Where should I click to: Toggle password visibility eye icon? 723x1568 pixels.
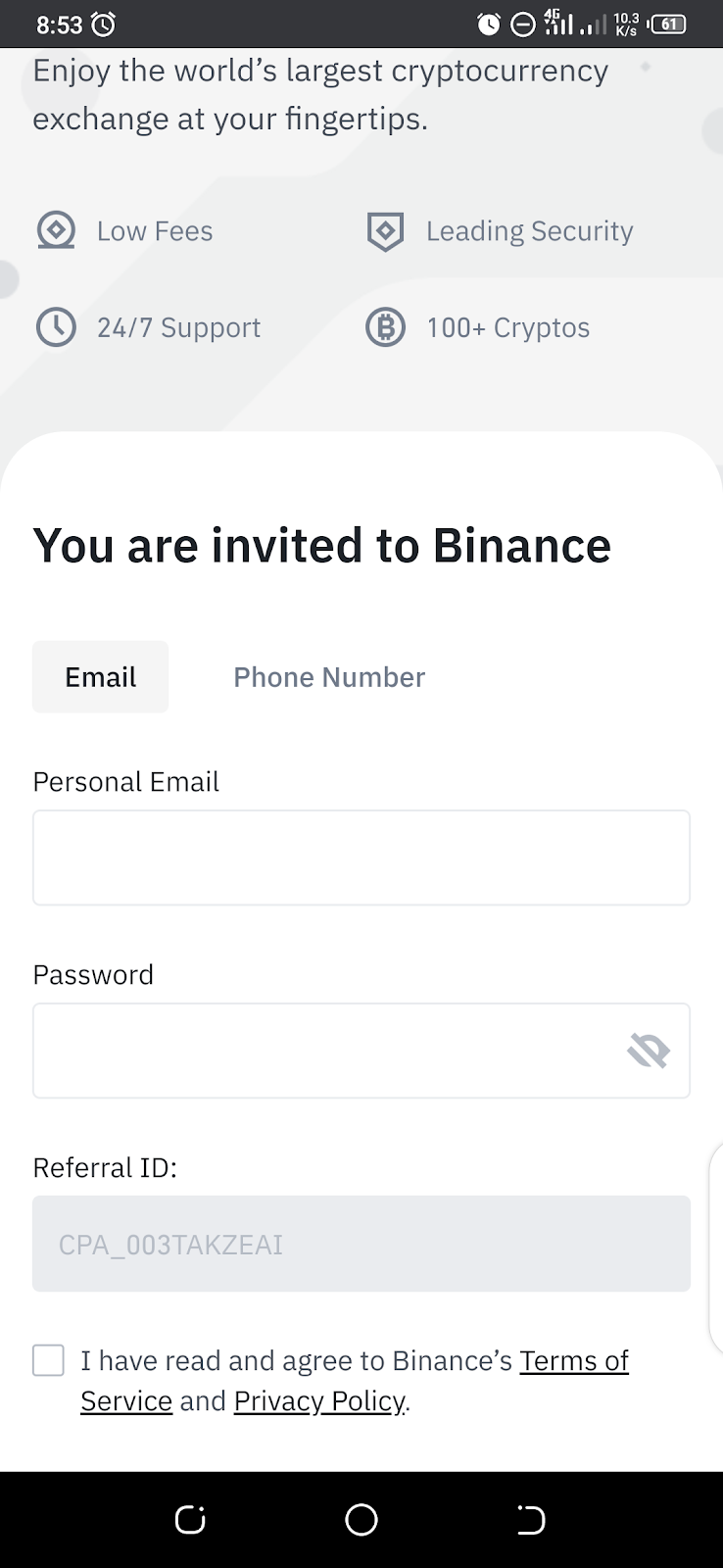tap(649, 1052)
